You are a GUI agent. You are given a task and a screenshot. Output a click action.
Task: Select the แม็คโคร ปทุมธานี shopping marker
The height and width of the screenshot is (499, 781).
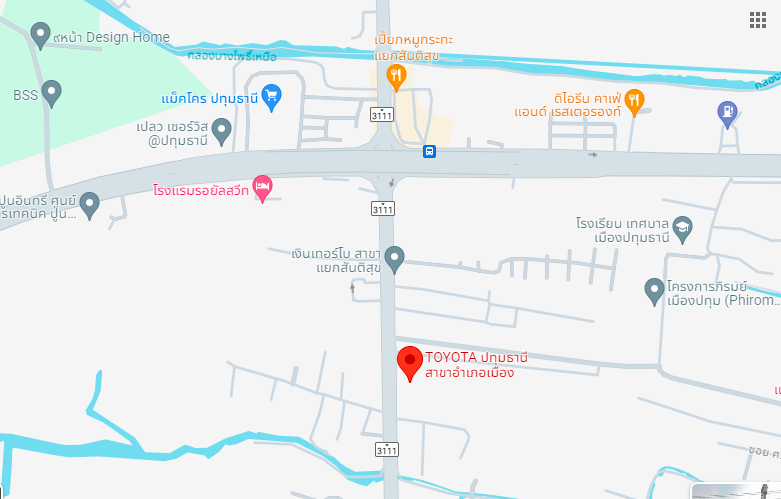pos(272,96)
